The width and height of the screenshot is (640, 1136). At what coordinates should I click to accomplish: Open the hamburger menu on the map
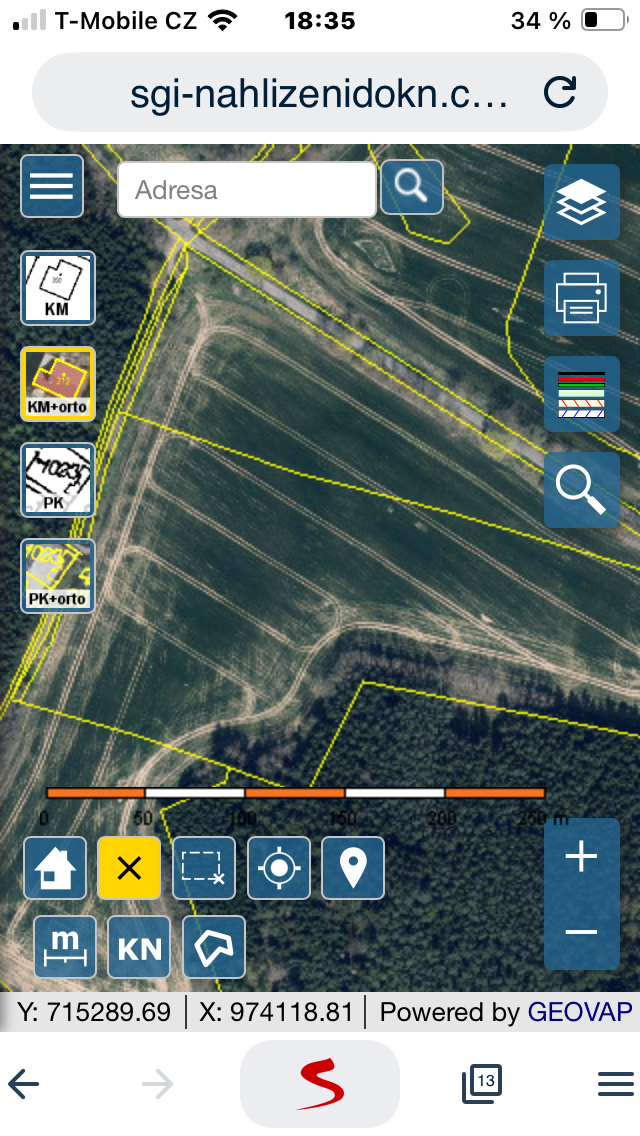(52, 186)
